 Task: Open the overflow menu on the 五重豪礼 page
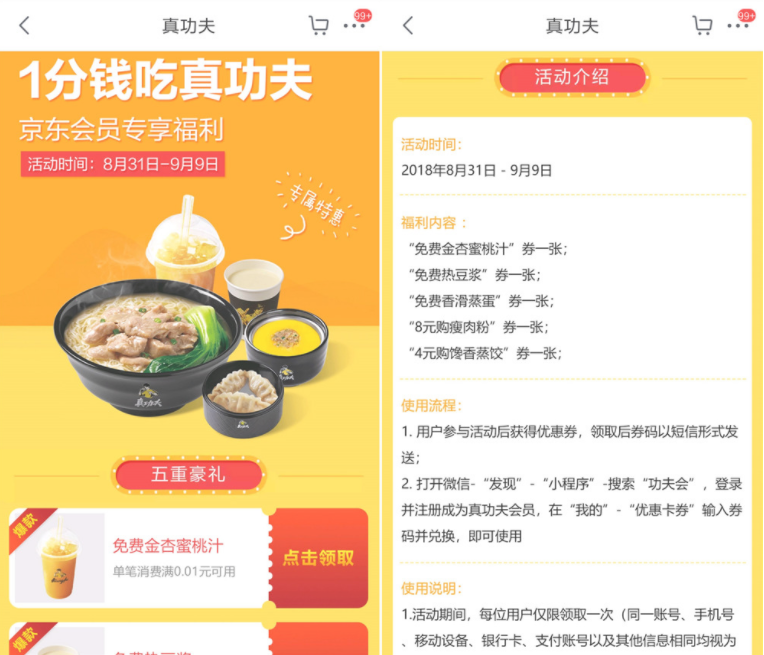[354, 26]
